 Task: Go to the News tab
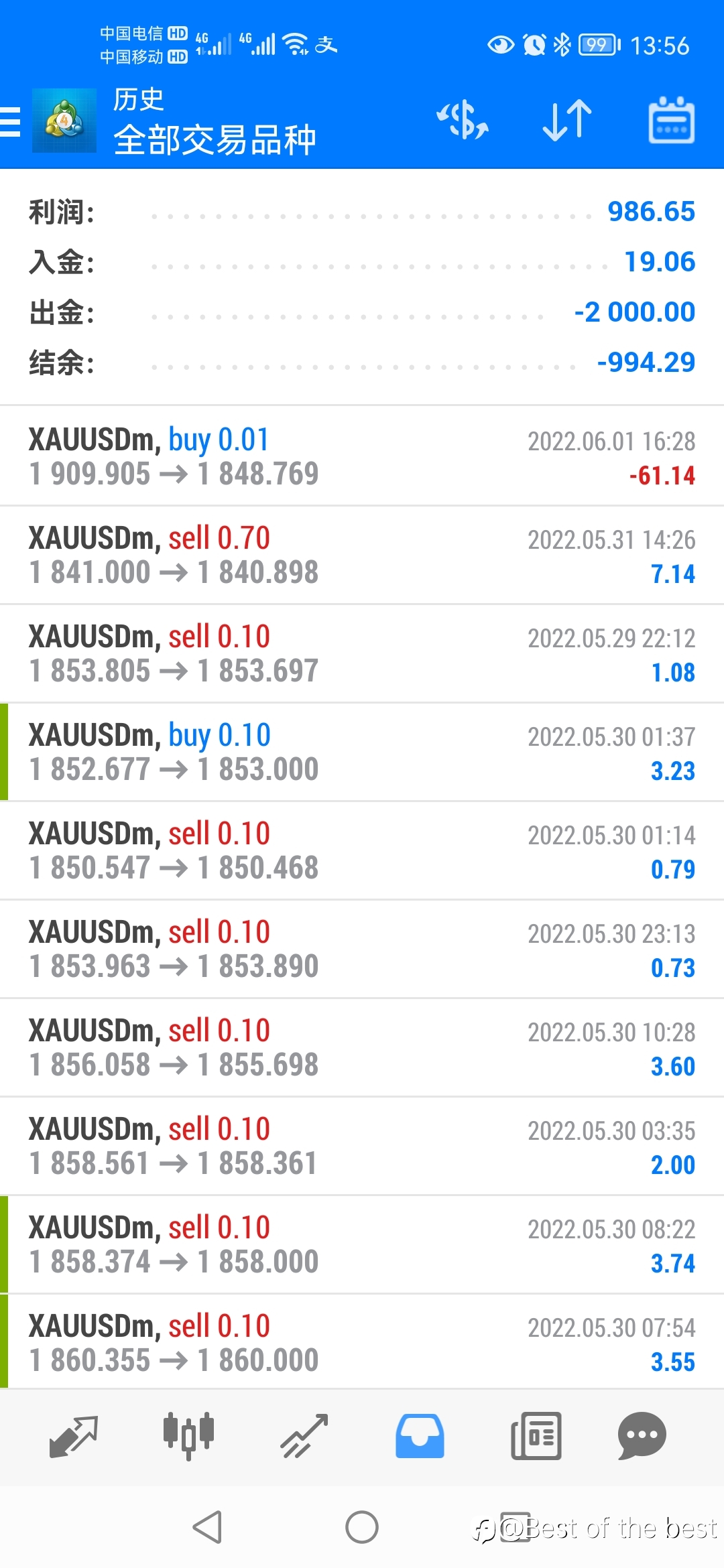click(536, 1436)
